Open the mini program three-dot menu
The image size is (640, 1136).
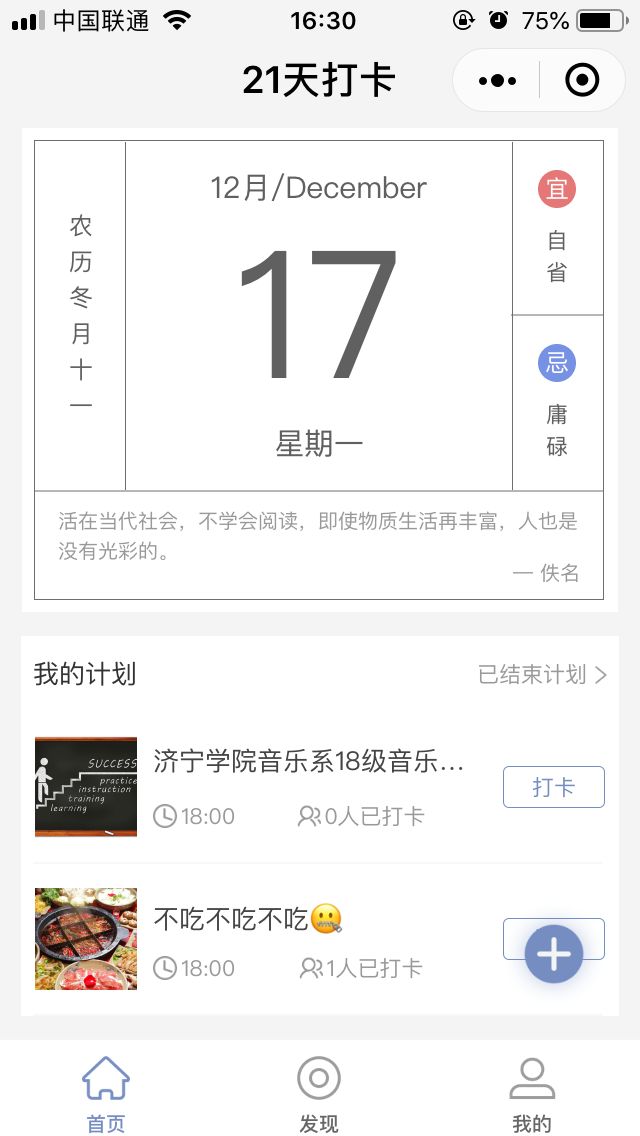tap(497, 80)
